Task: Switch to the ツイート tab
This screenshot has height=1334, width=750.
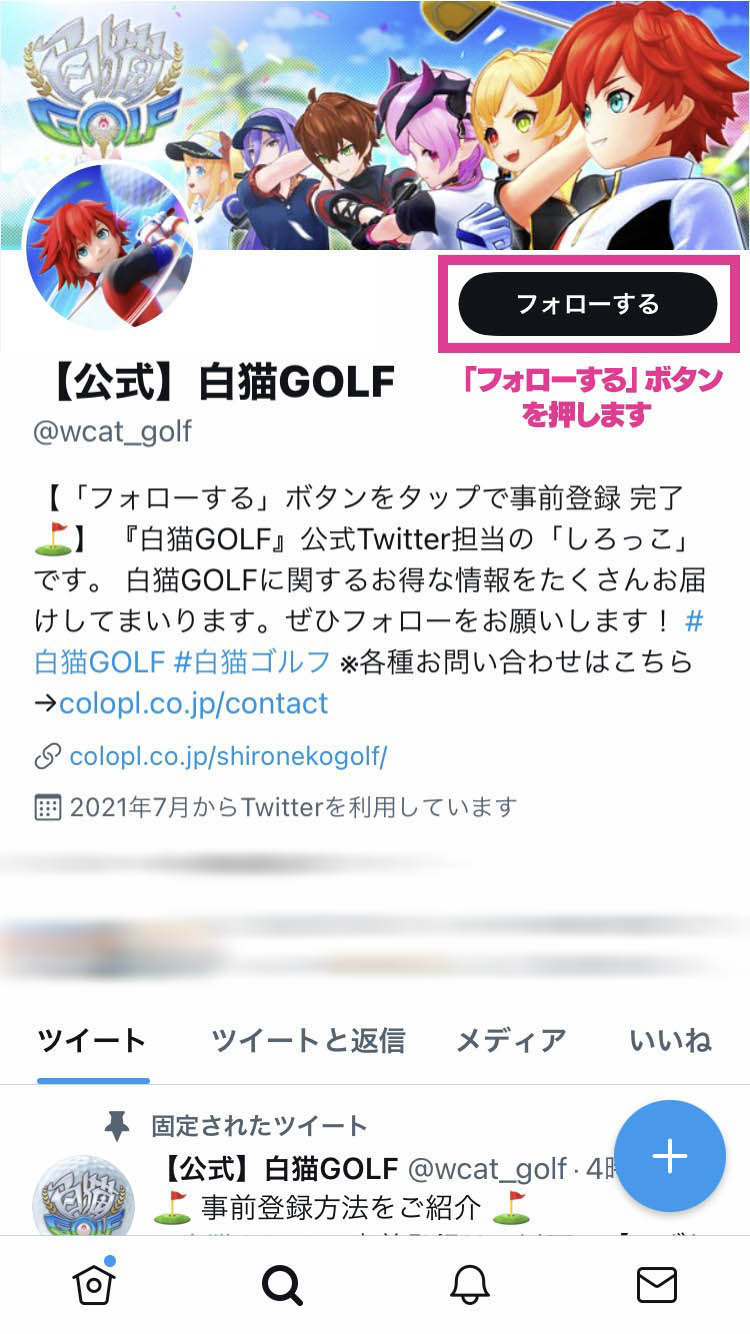Action: coord(92,1040)
